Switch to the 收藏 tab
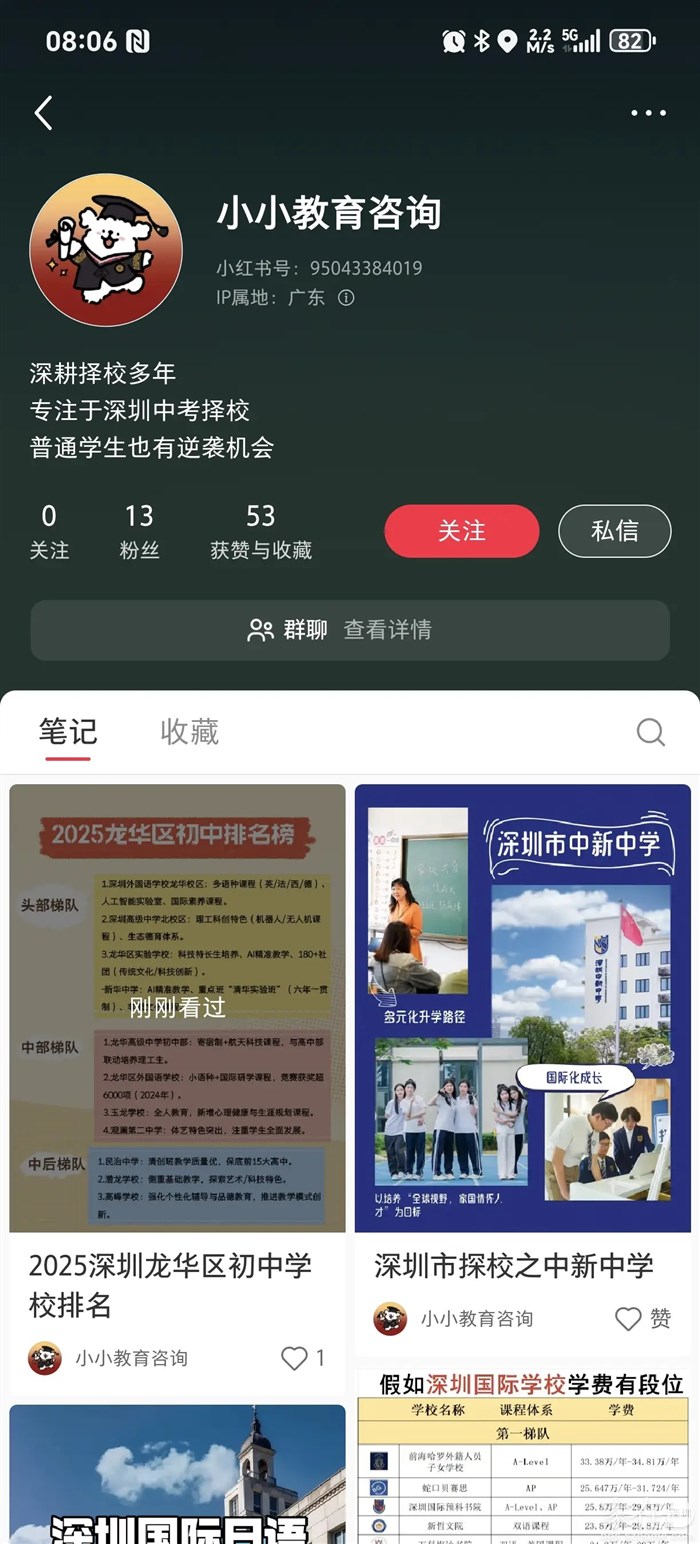 coord(189,732)
